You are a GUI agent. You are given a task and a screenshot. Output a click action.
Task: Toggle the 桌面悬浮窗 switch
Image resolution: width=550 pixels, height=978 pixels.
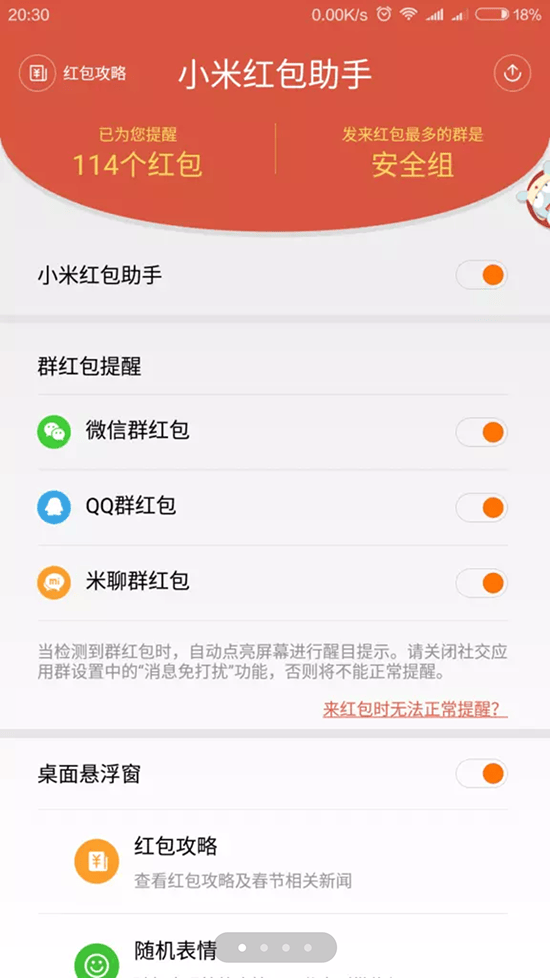(481, 774)
